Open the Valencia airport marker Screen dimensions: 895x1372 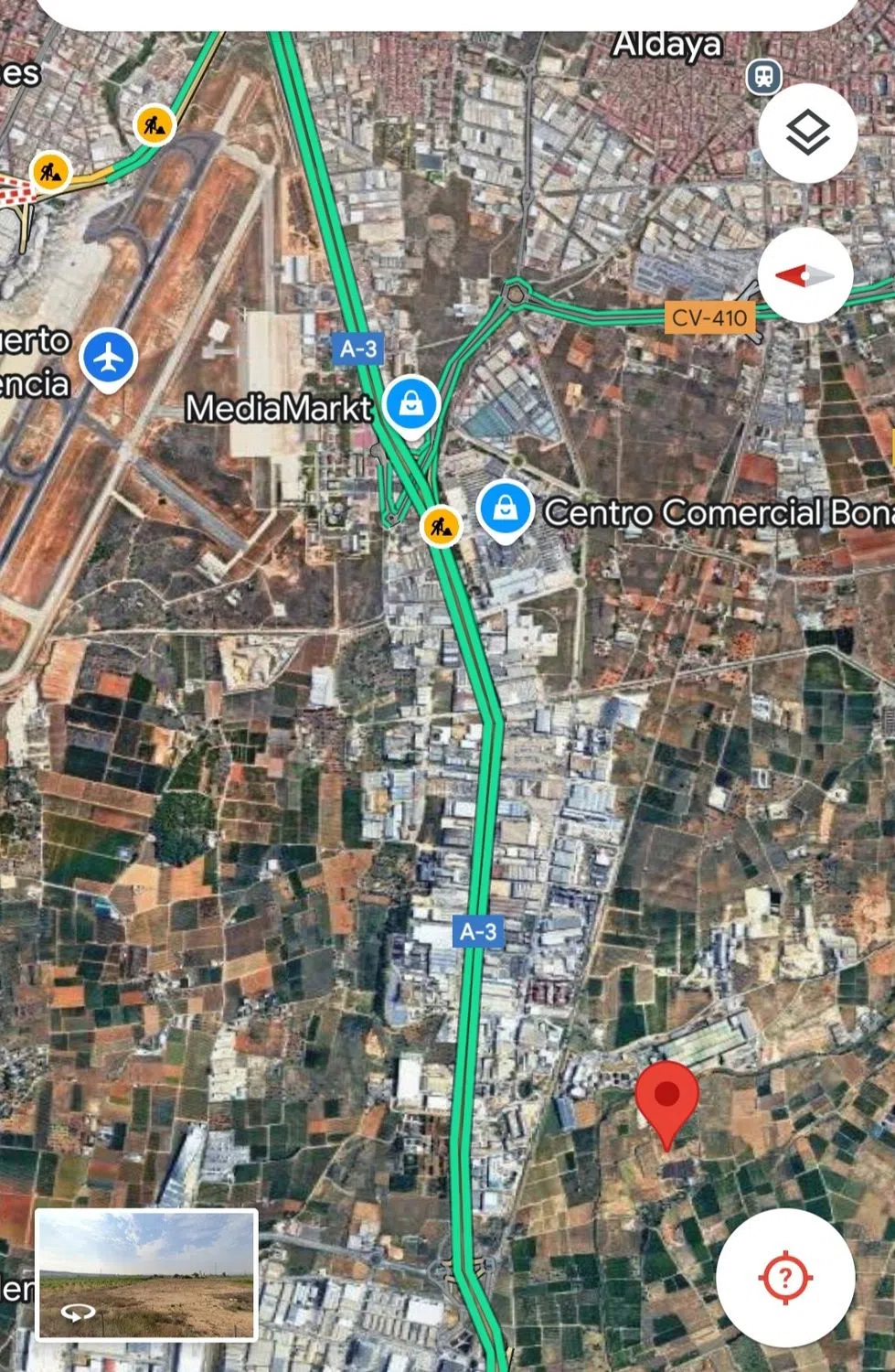[109, 357]
